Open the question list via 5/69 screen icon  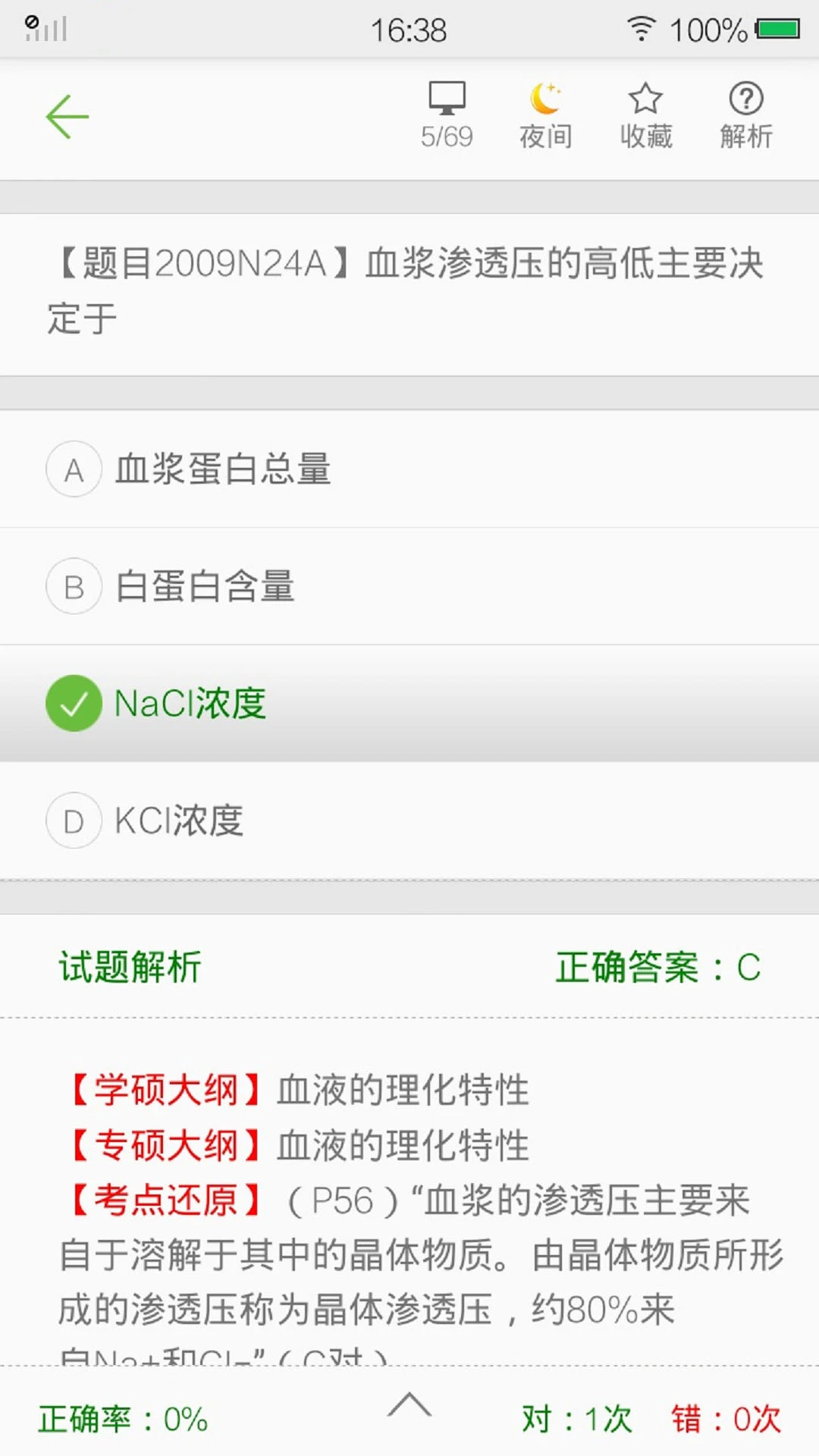446,114
